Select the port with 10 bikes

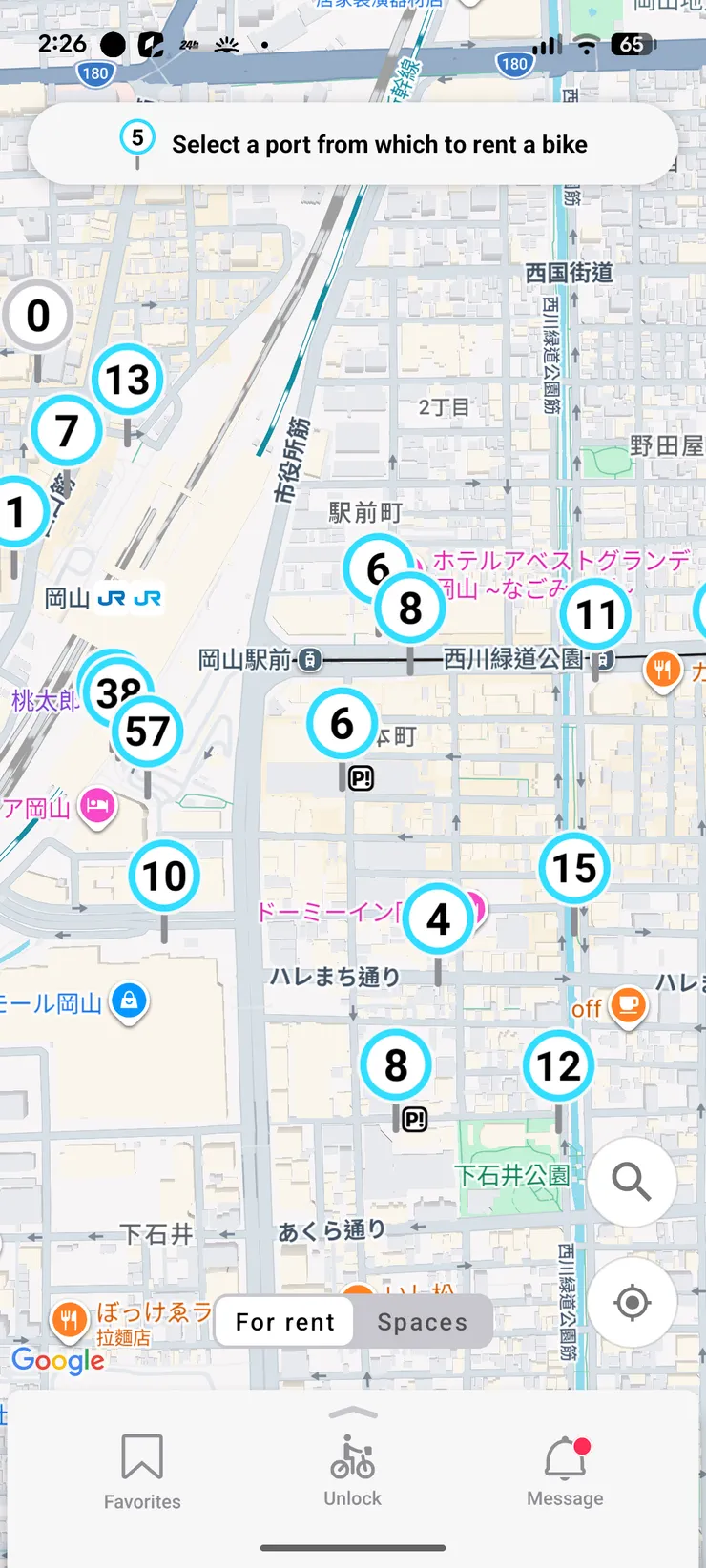tap(164, 876)
